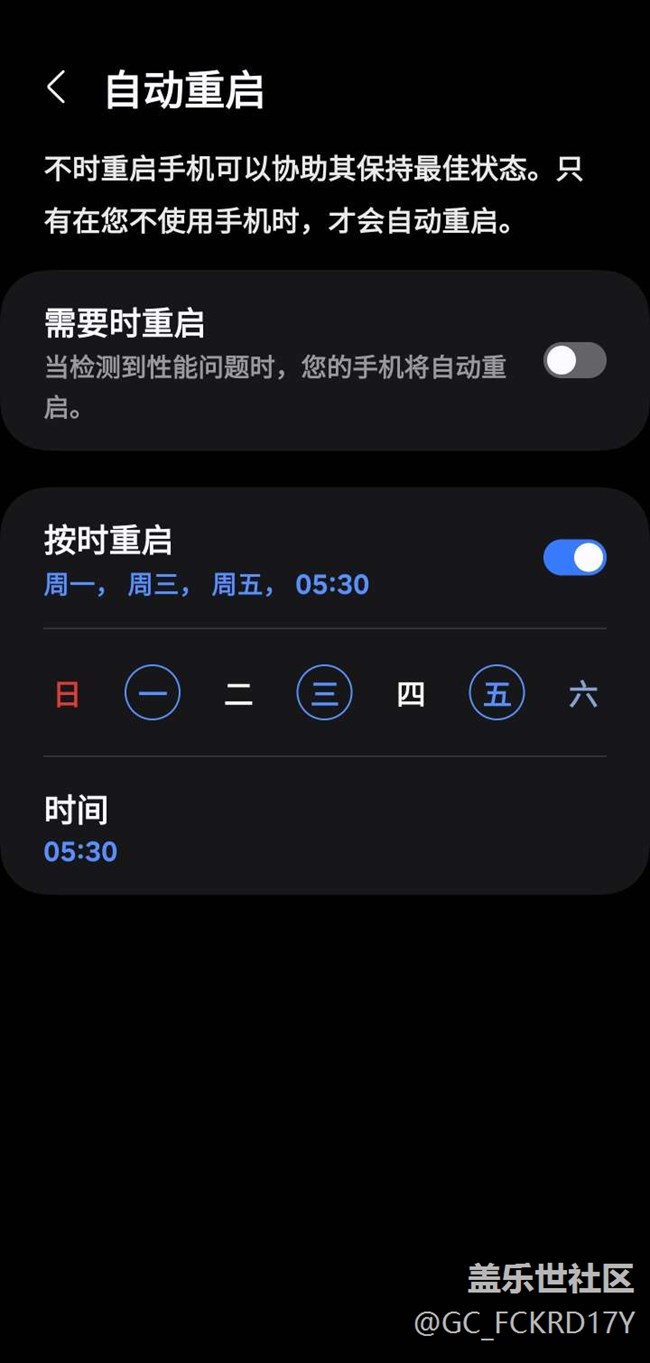Turn off the 按时重启 switch
The width and height of the screenshot is (650, 1363).
(x=574, y=558)
